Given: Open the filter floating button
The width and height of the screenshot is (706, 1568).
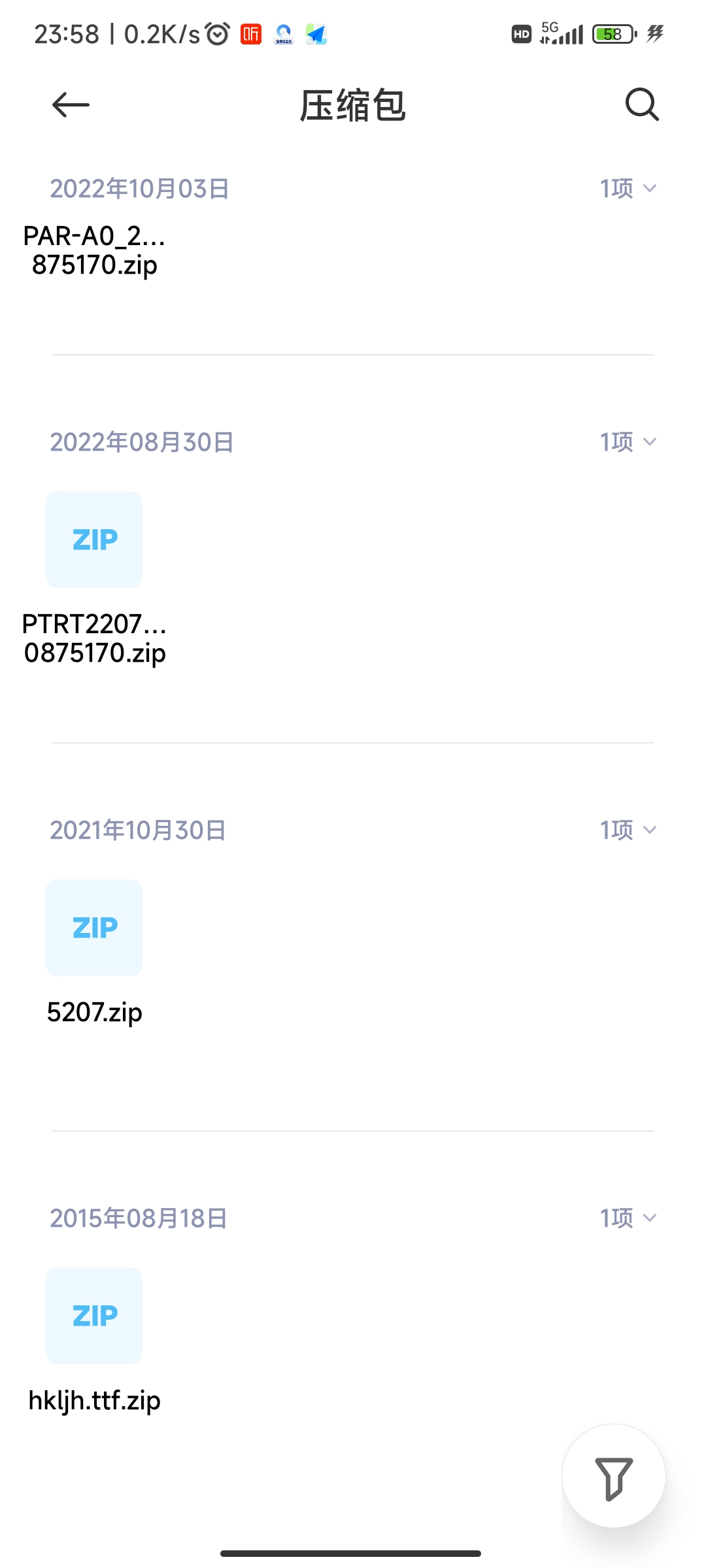Looking at the screenshot, I should 614,1476.
